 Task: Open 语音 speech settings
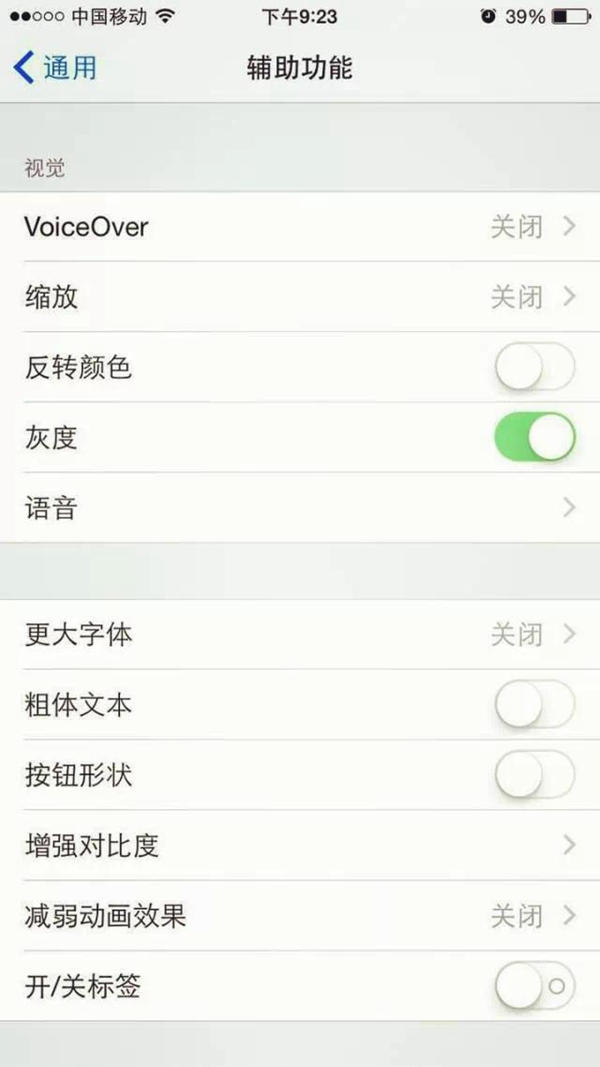point(300,508)
